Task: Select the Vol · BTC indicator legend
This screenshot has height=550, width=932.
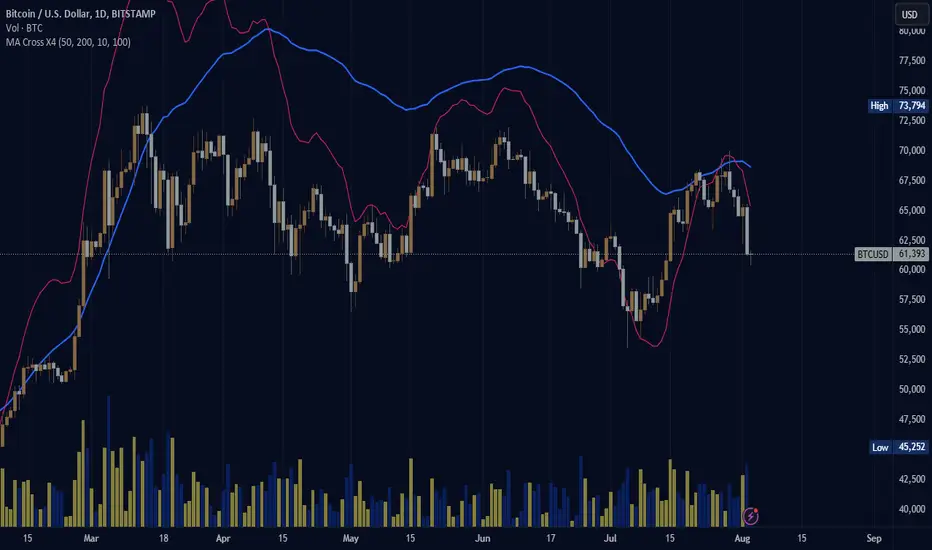Action: pyautogui.click(x=24, y=28)
